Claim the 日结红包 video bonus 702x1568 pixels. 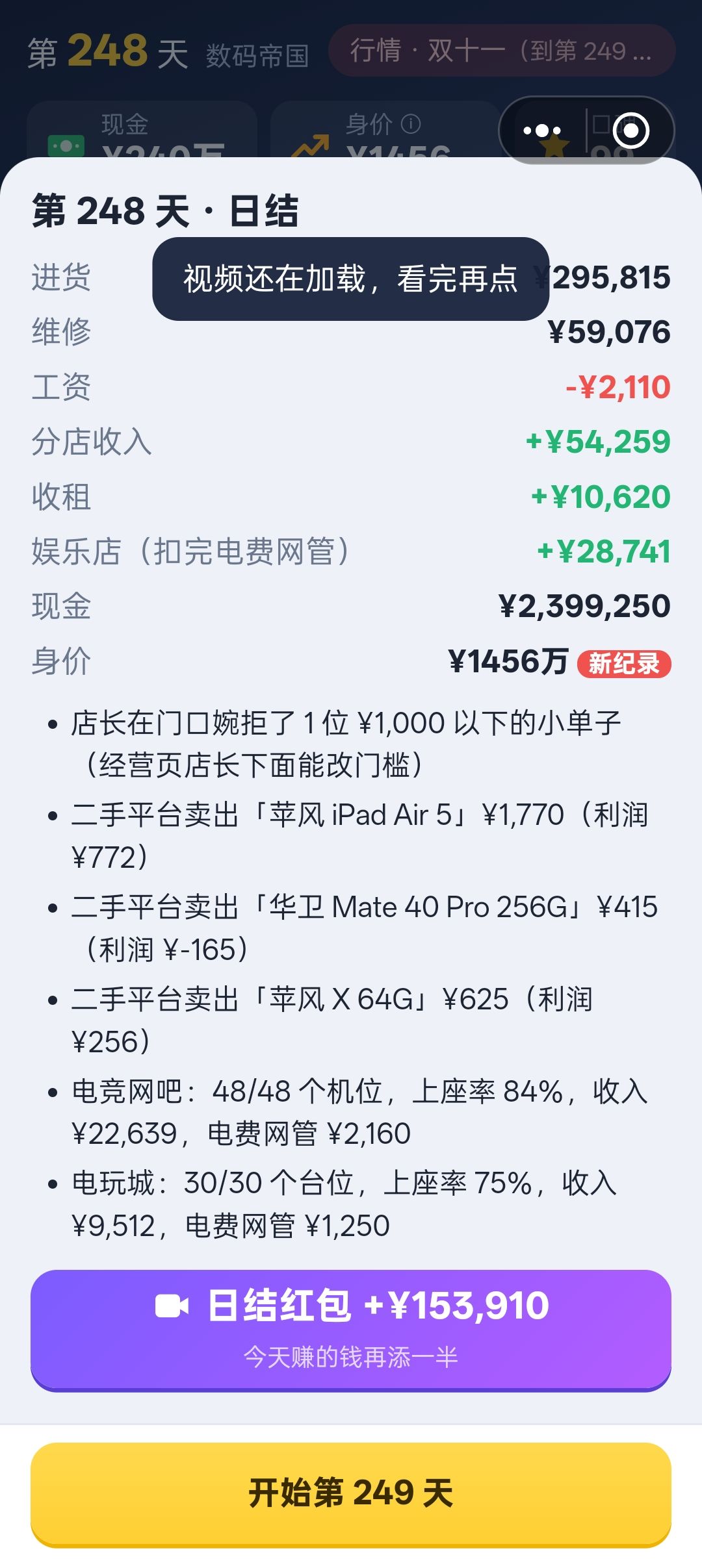pos(351,1330)
